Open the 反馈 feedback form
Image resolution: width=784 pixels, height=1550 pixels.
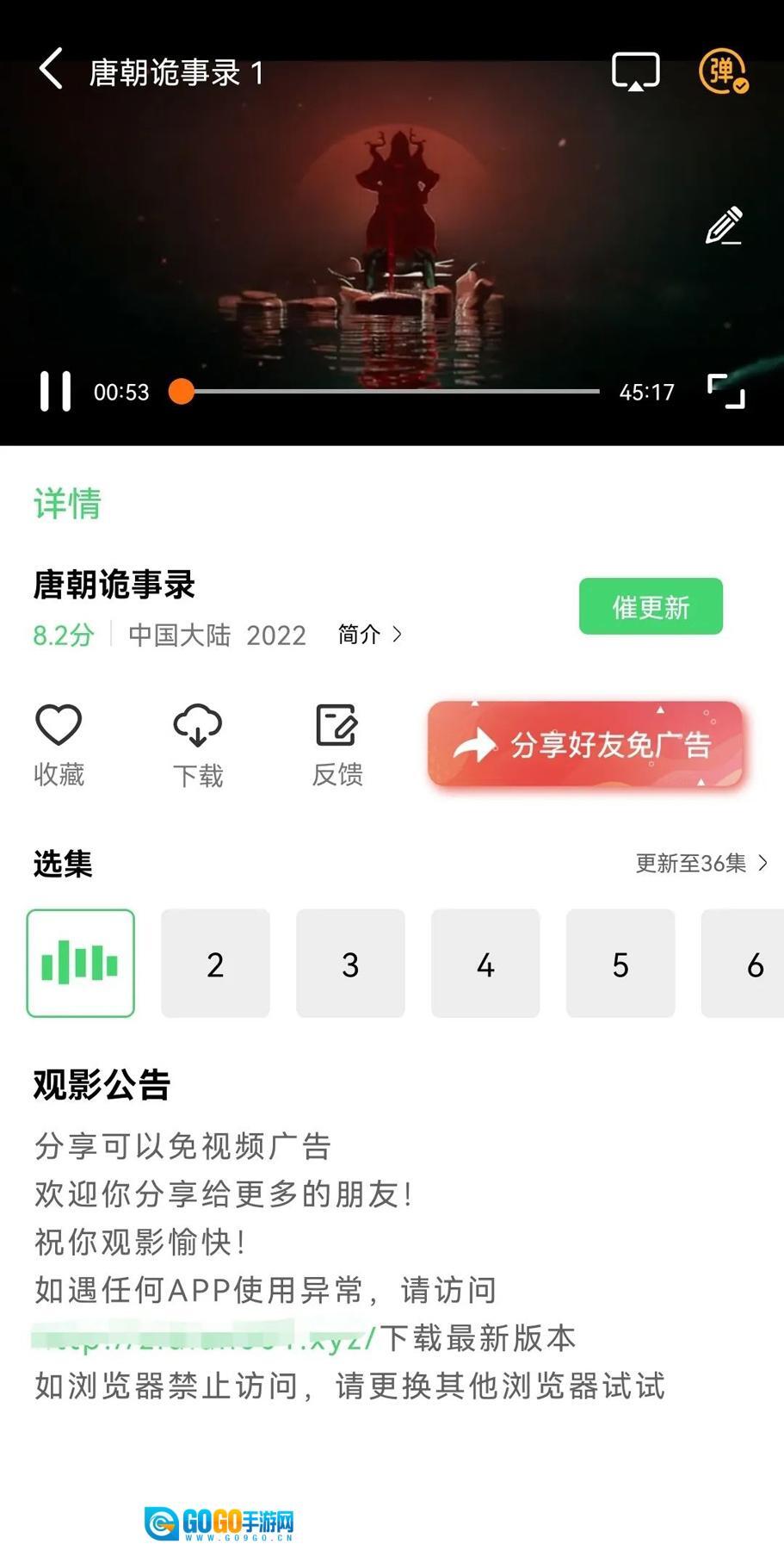[x=337, y=745]
